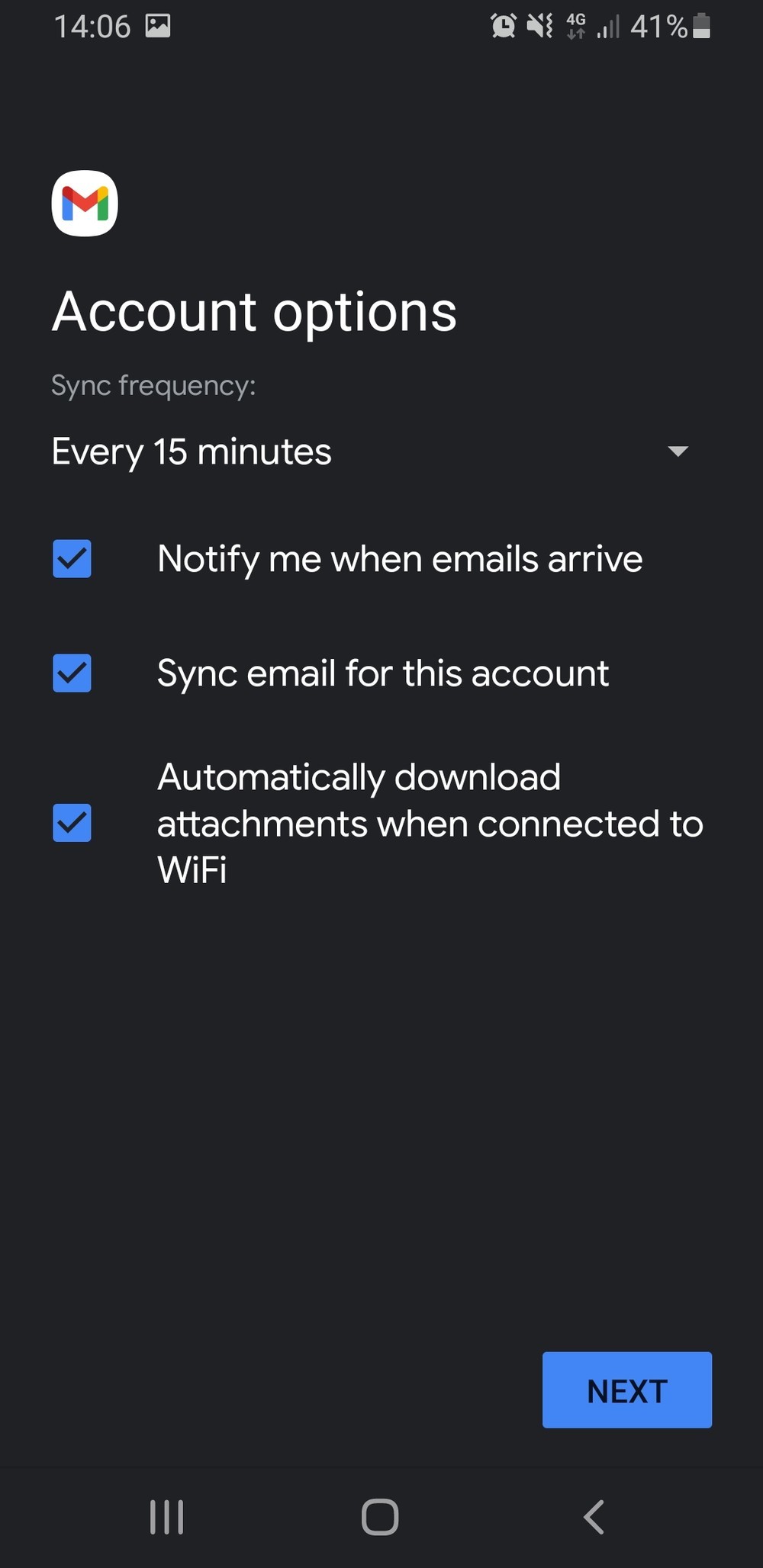Uncheck Notify me when emails arrive
This screenshot has width=763, height=1568.
[x=72, y=559]
